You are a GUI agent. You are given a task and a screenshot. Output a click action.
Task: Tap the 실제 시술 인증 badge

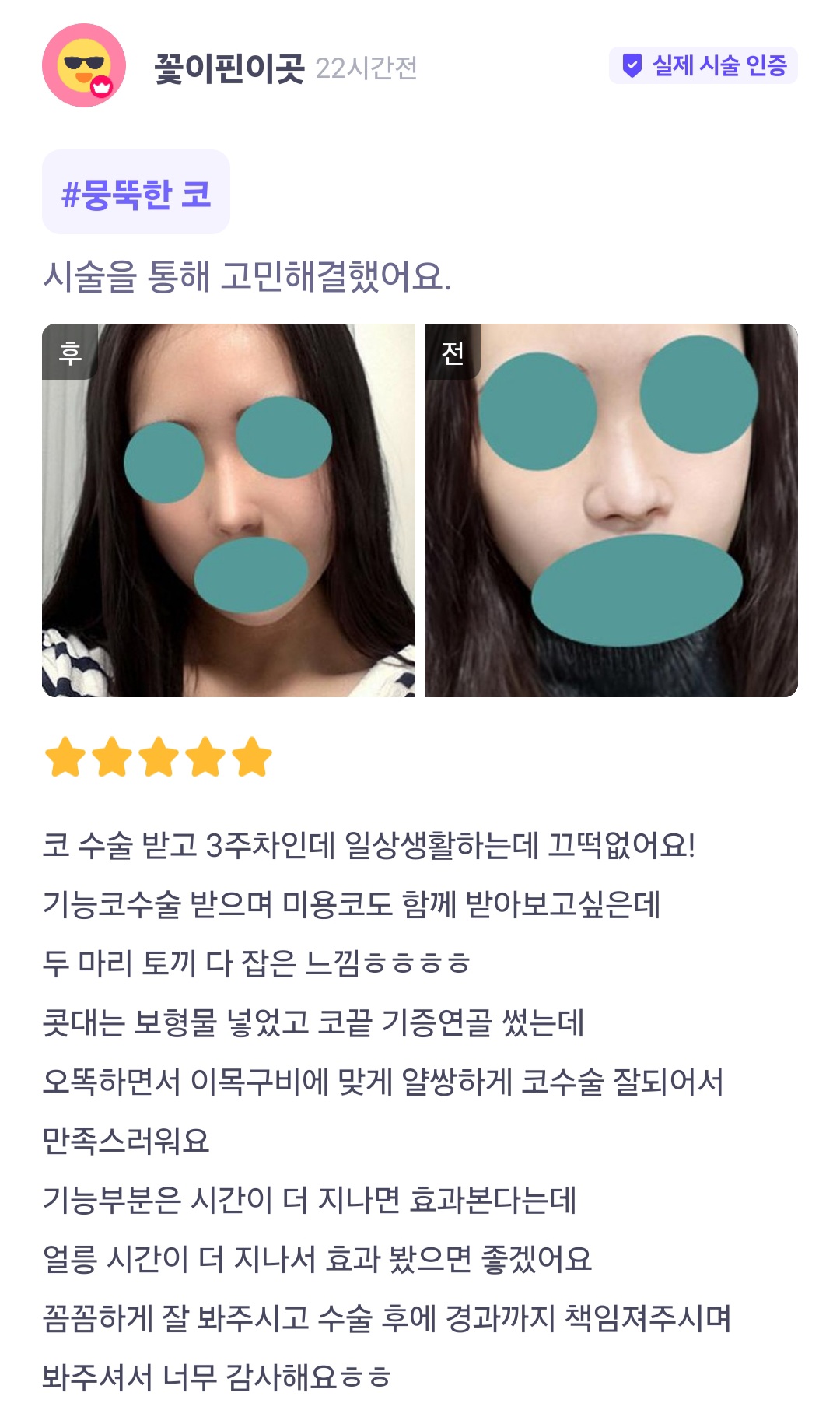tap(703, 65)
